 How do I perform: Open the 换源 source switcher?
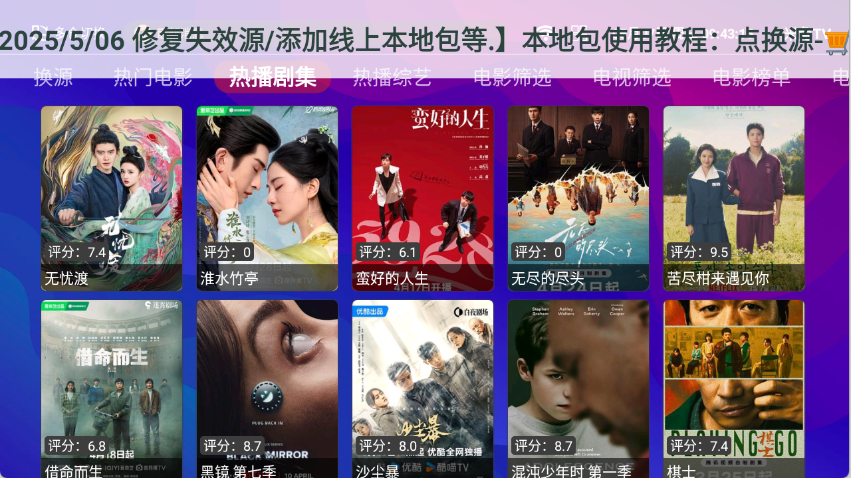tap(53, 78)
